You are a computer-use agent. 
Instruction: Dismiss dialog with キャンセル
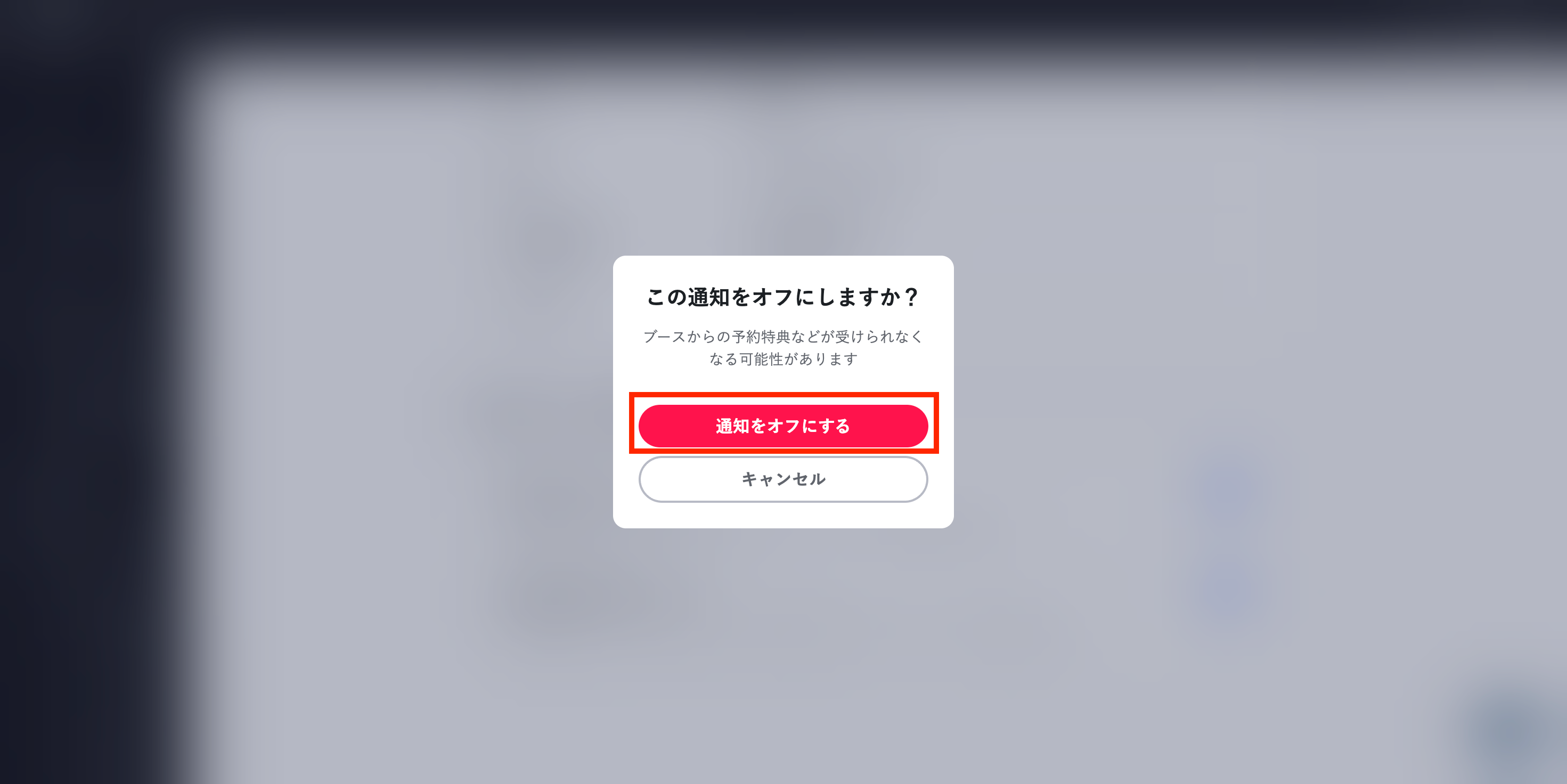(x=783, y=479)
